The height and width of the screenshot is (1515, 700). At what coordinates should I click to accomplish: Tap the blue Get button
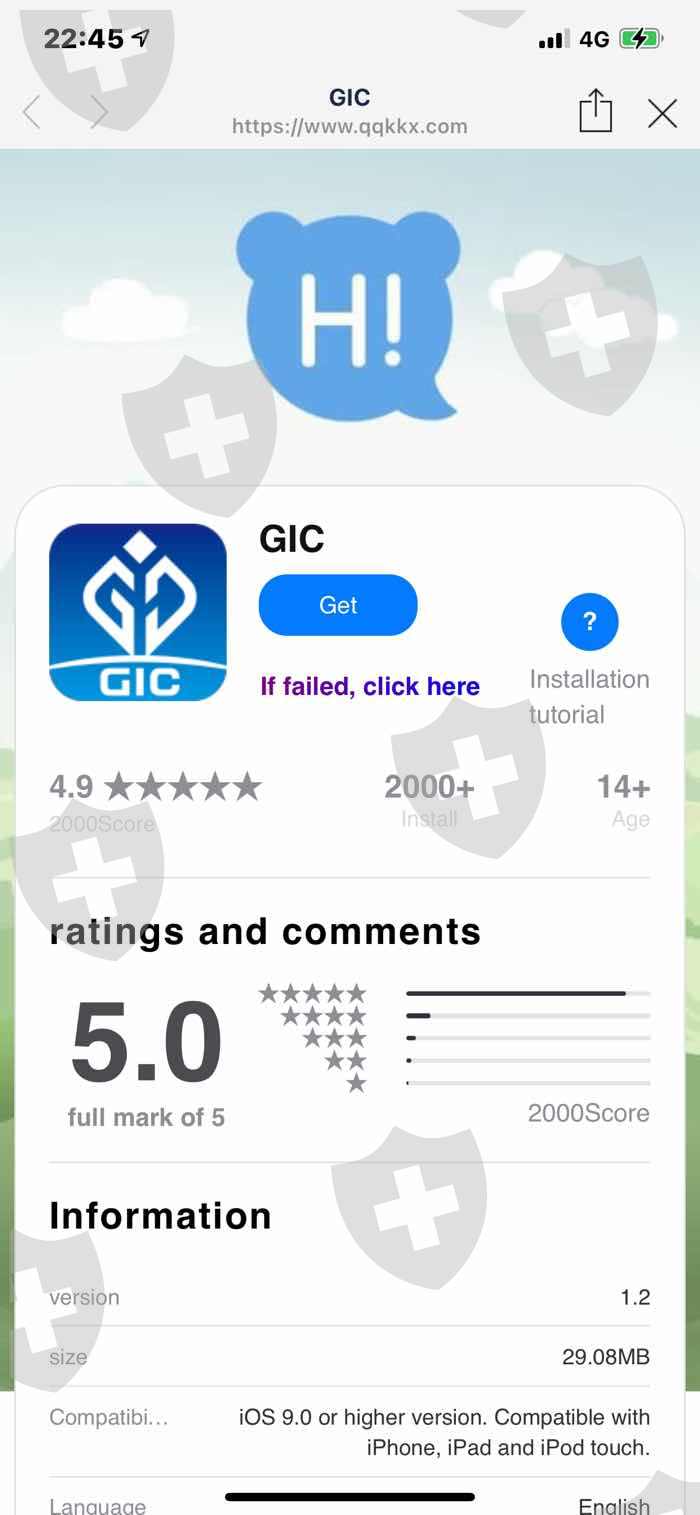(x=338, y=605)
